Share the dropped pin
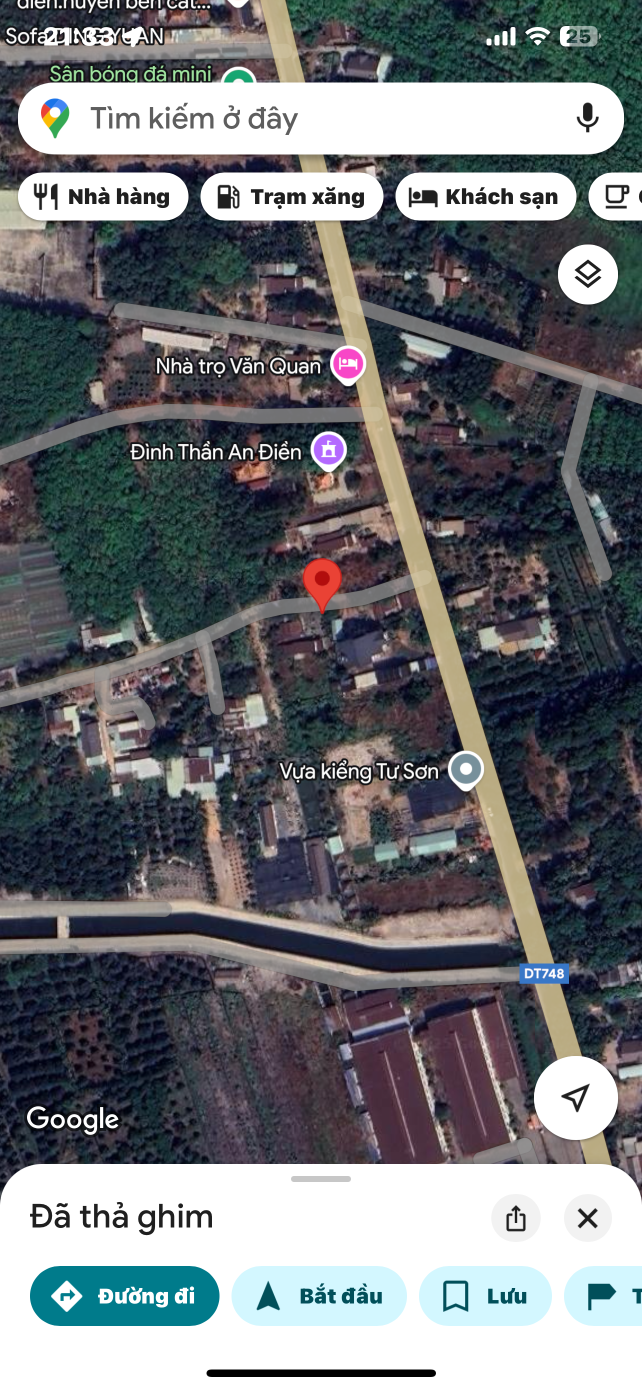Image resolution: width=642 pixels, height=1389 pixels. 515,1218
